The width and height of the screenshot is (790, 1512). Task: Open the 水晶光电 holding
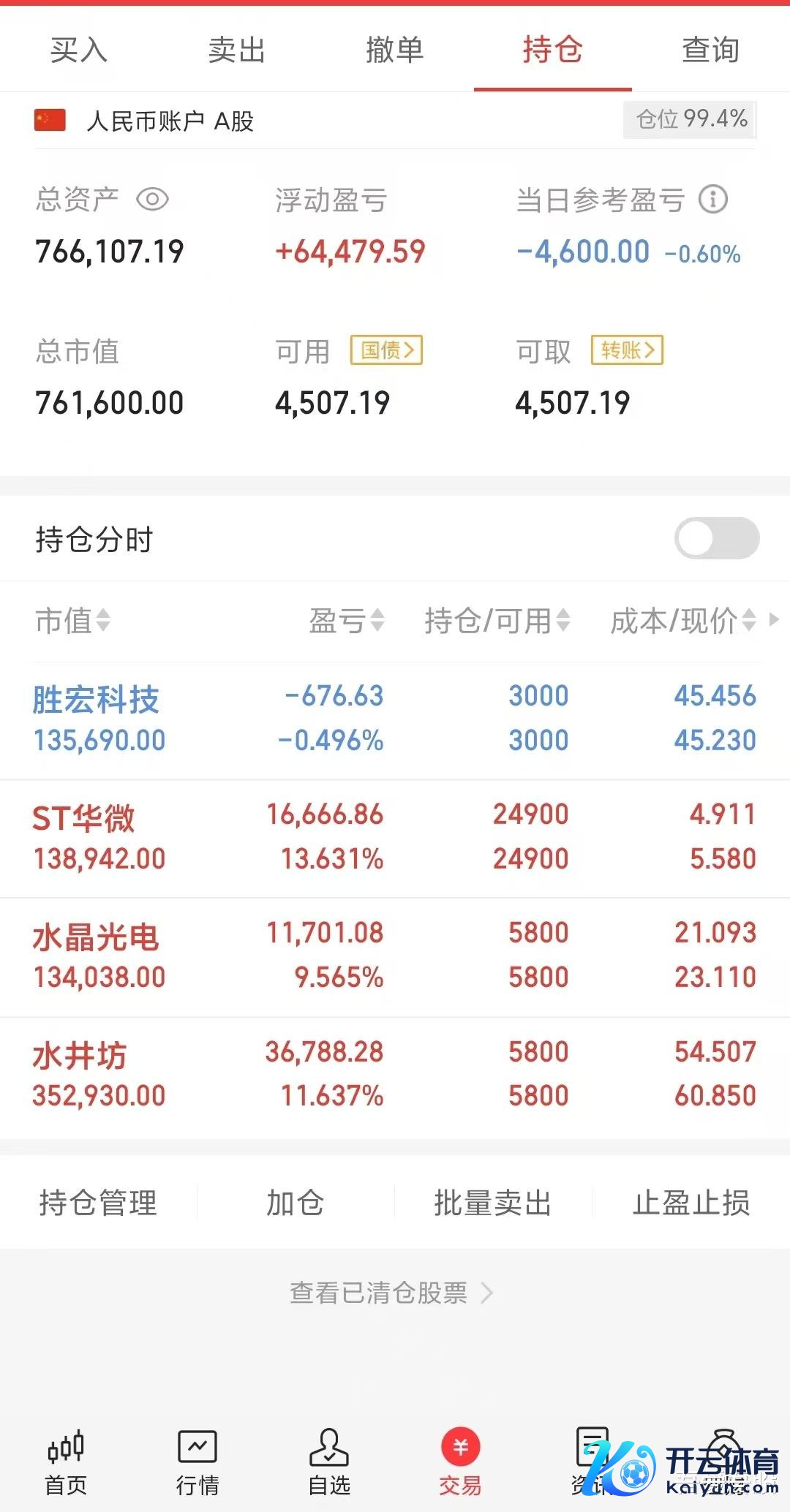click(x=96, y=937)
